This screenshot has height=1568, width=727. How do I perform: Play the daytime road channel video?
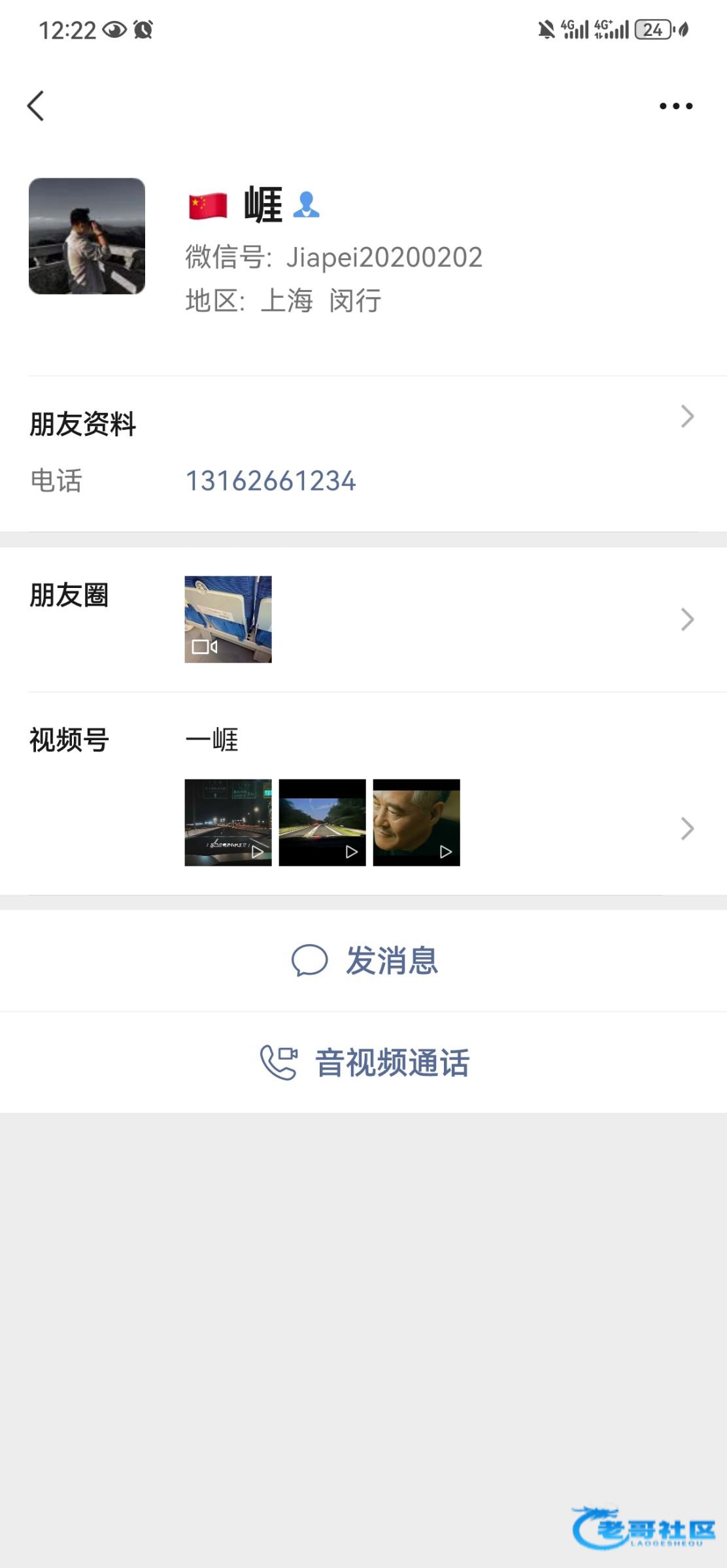tap(322, 823)
